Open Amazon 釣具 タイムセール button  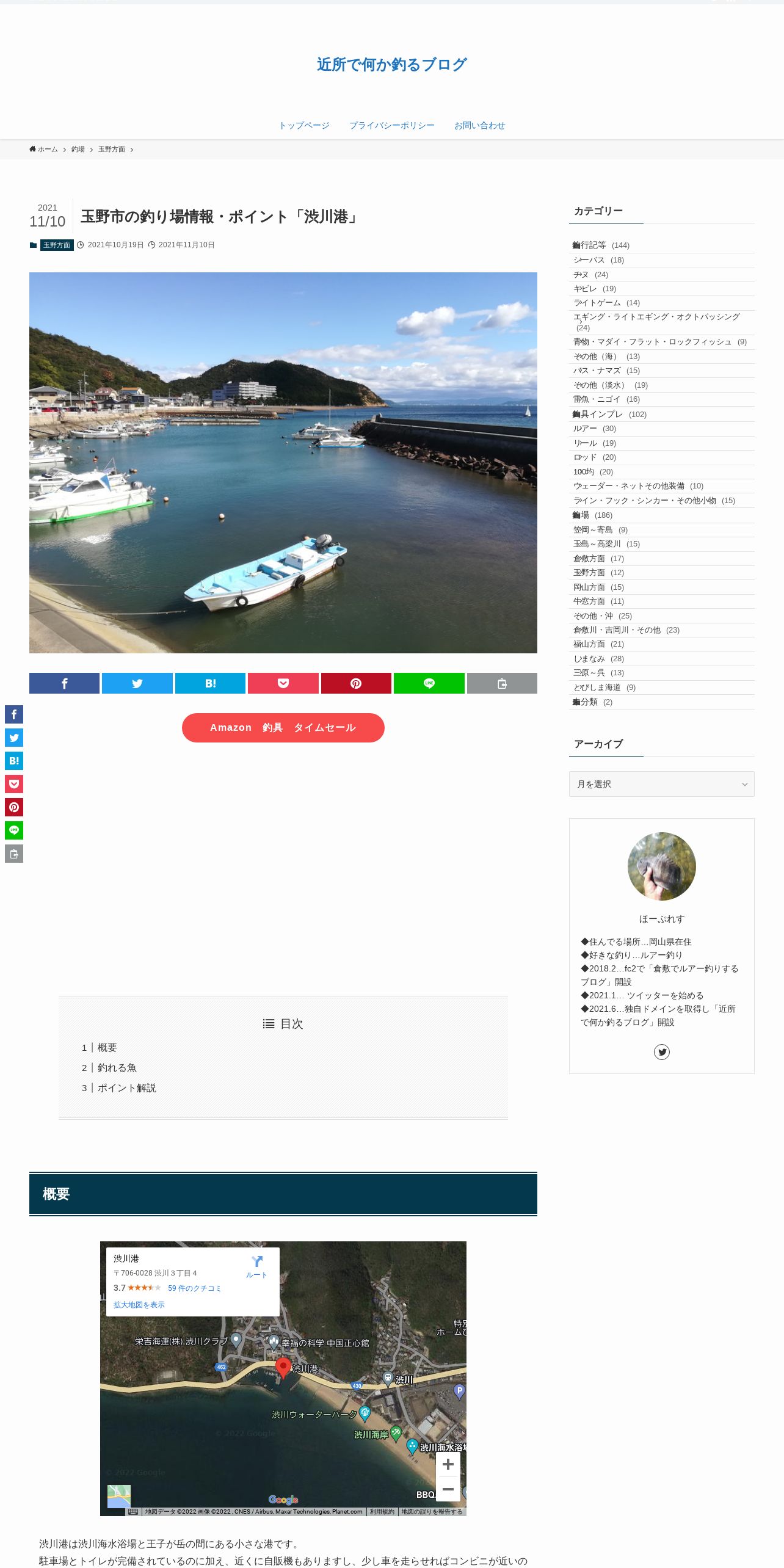(x=283, y=727)
